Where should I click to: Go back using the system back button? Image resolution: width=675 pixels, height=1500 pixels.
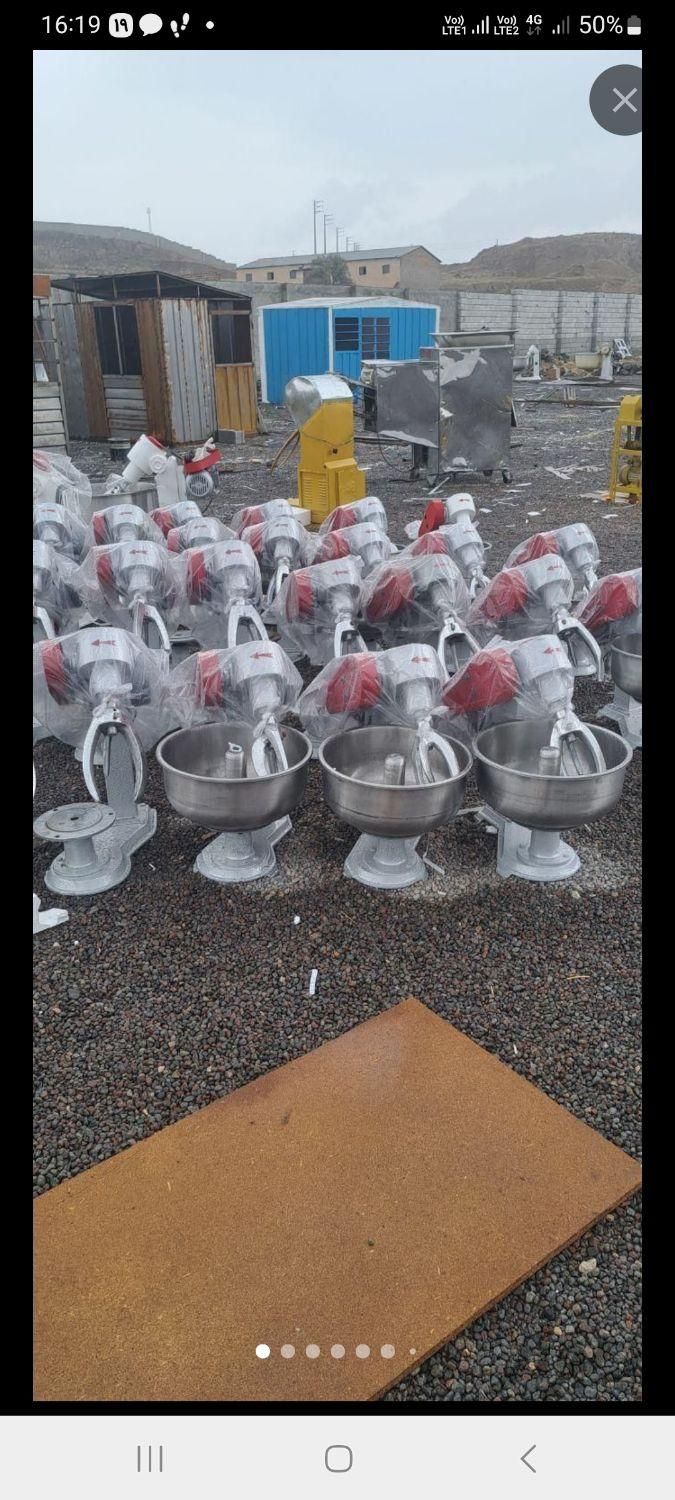[x=528, y=1458]
